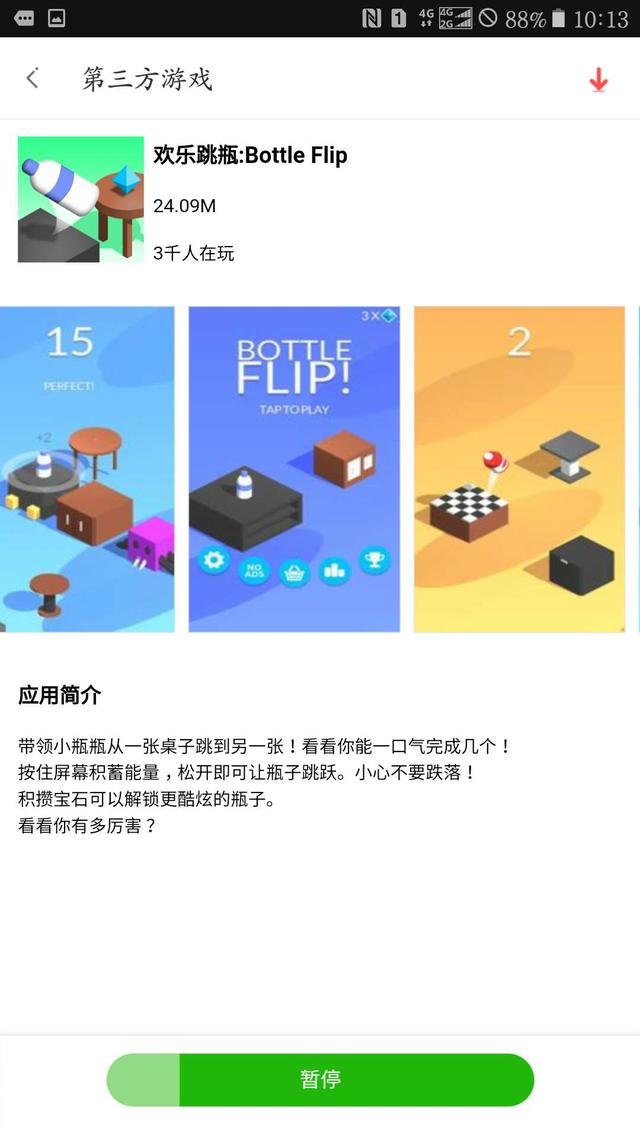Viewport: 640px width, 1138px height.
Task: Open the BOTTLE FLIP! title screenshot
Action: click(294, 469)
